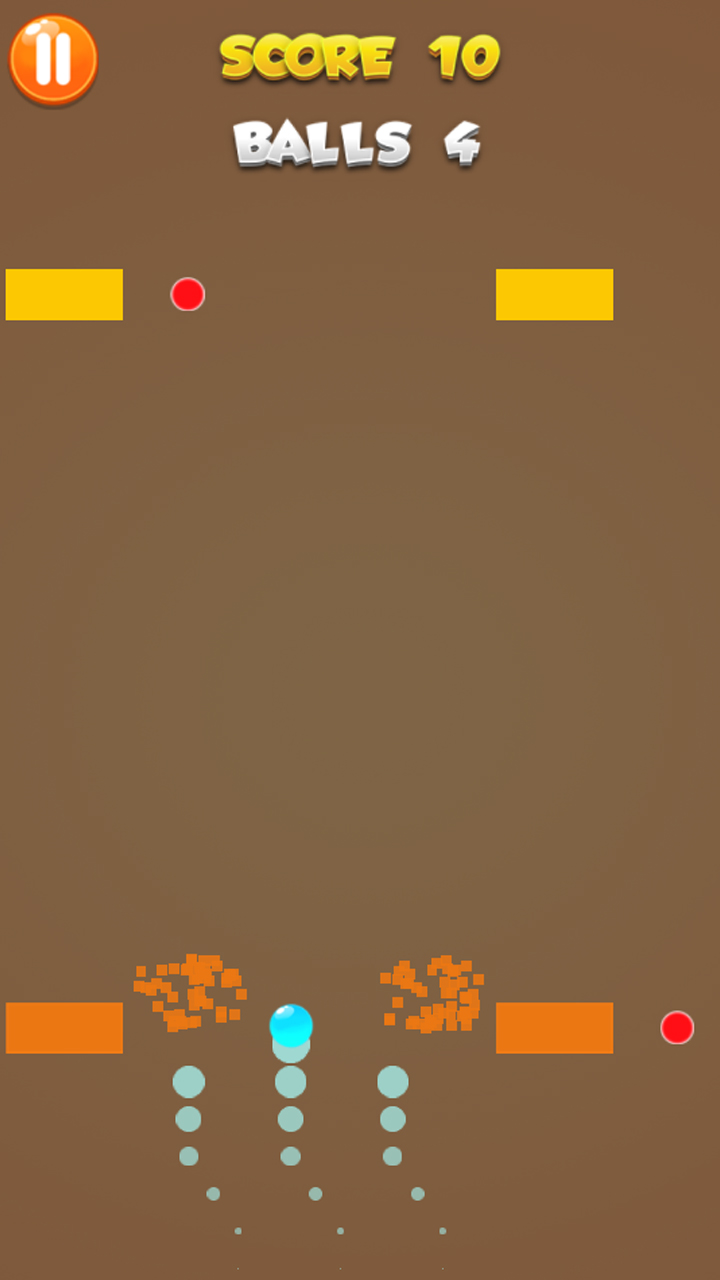
Task: Pause the game with the orange button
Action: [53, 59]
